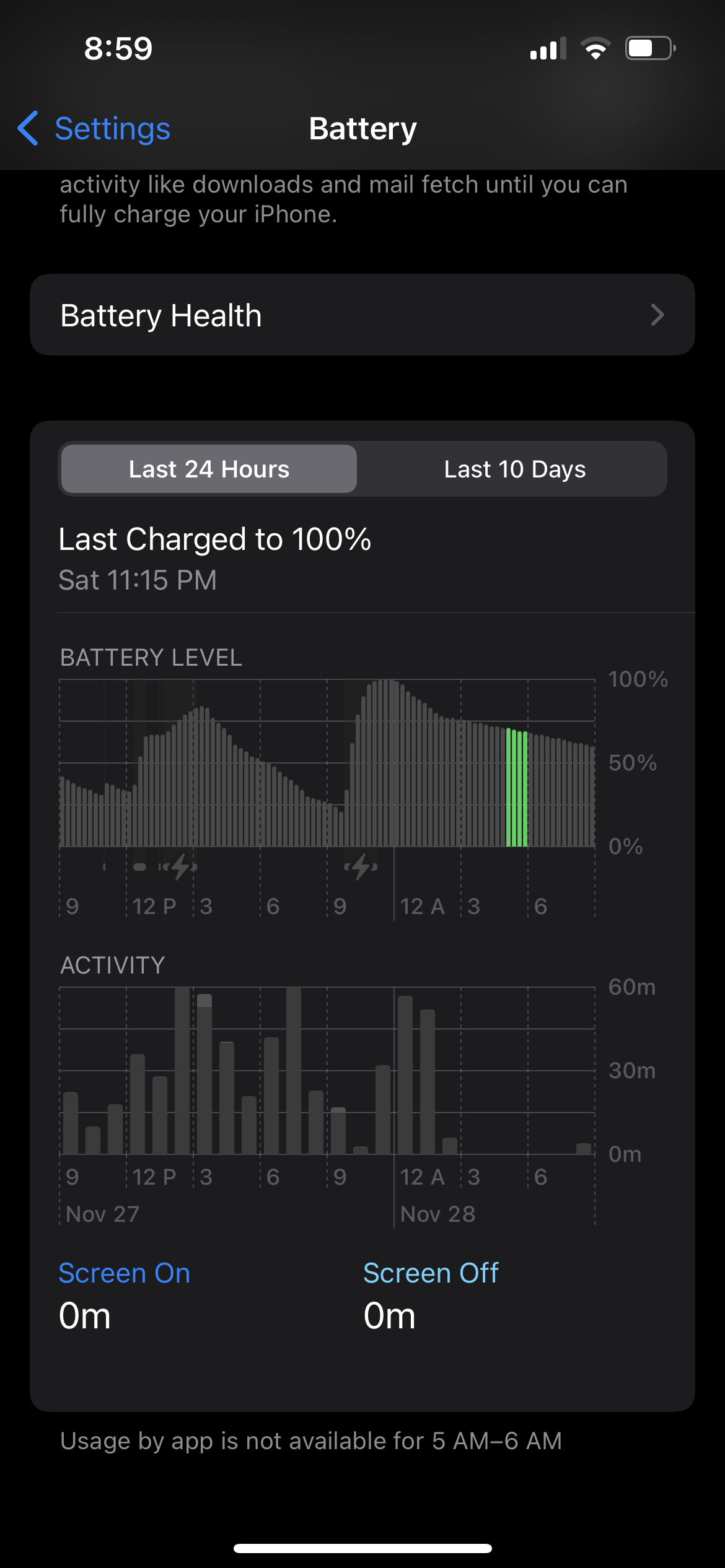The height and width of the screenshot is (1568, 725).
Task: Tap the Screen Off usage label
Action: point(431,1273)
